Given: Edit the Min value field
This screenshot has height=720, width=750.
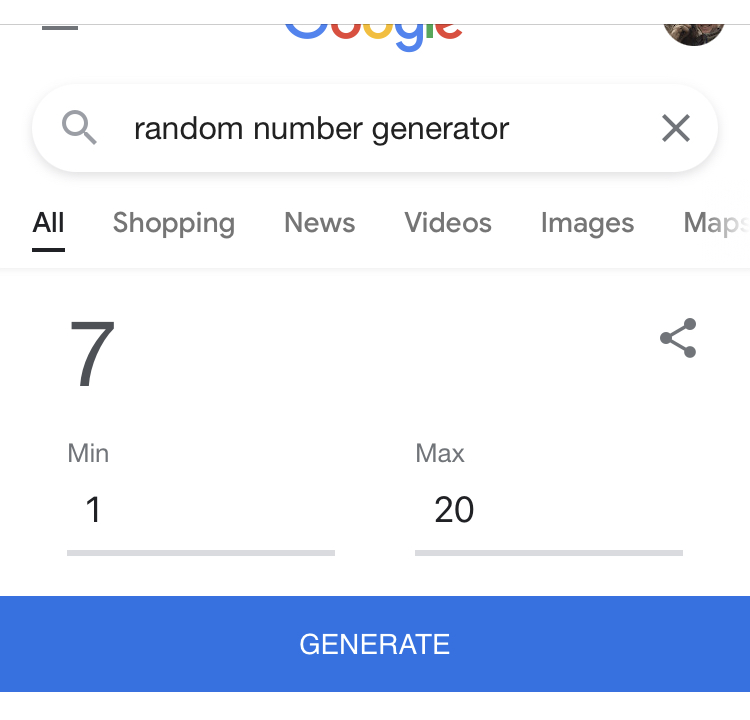Looking at the screenshot, I should click(200, 511).
